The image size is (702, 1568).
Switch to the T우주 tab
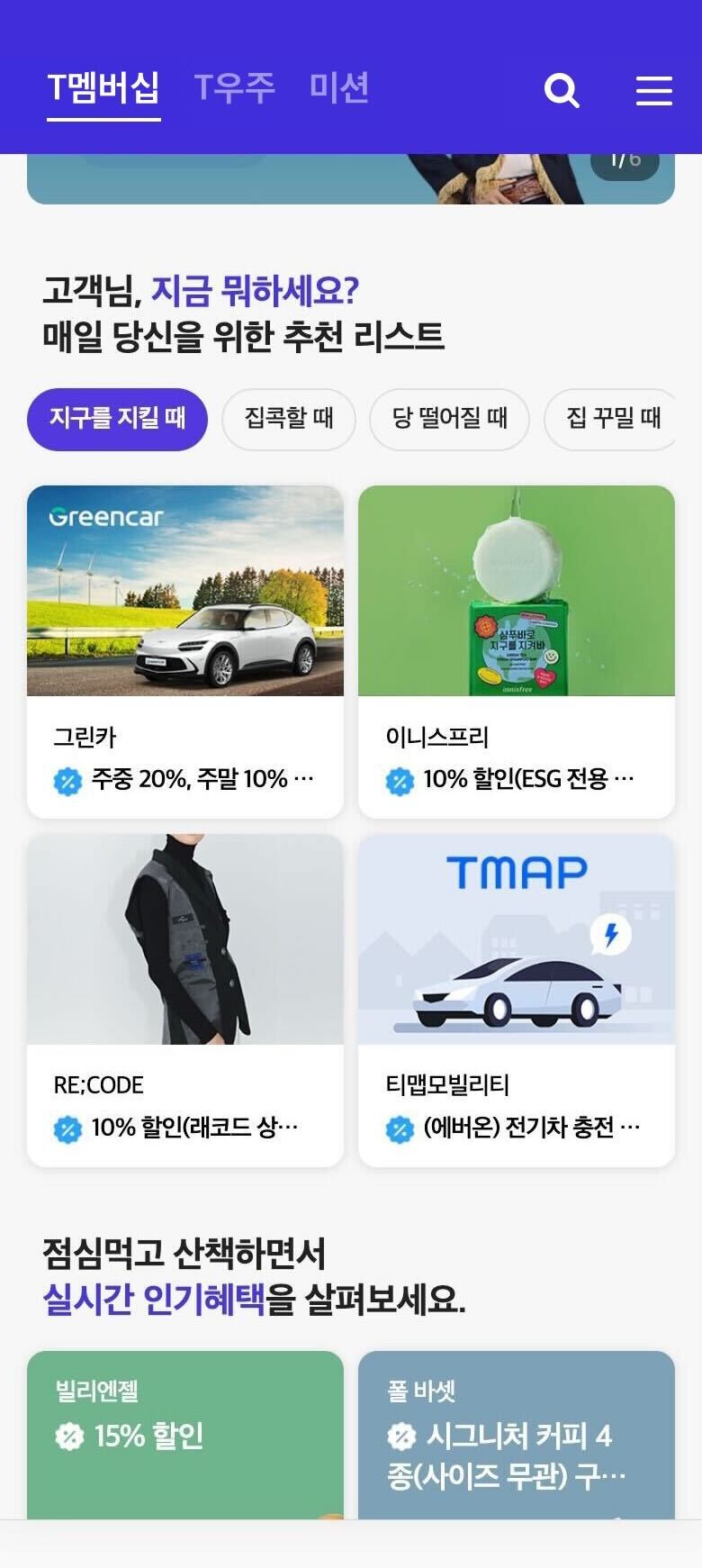coord(234,88)
